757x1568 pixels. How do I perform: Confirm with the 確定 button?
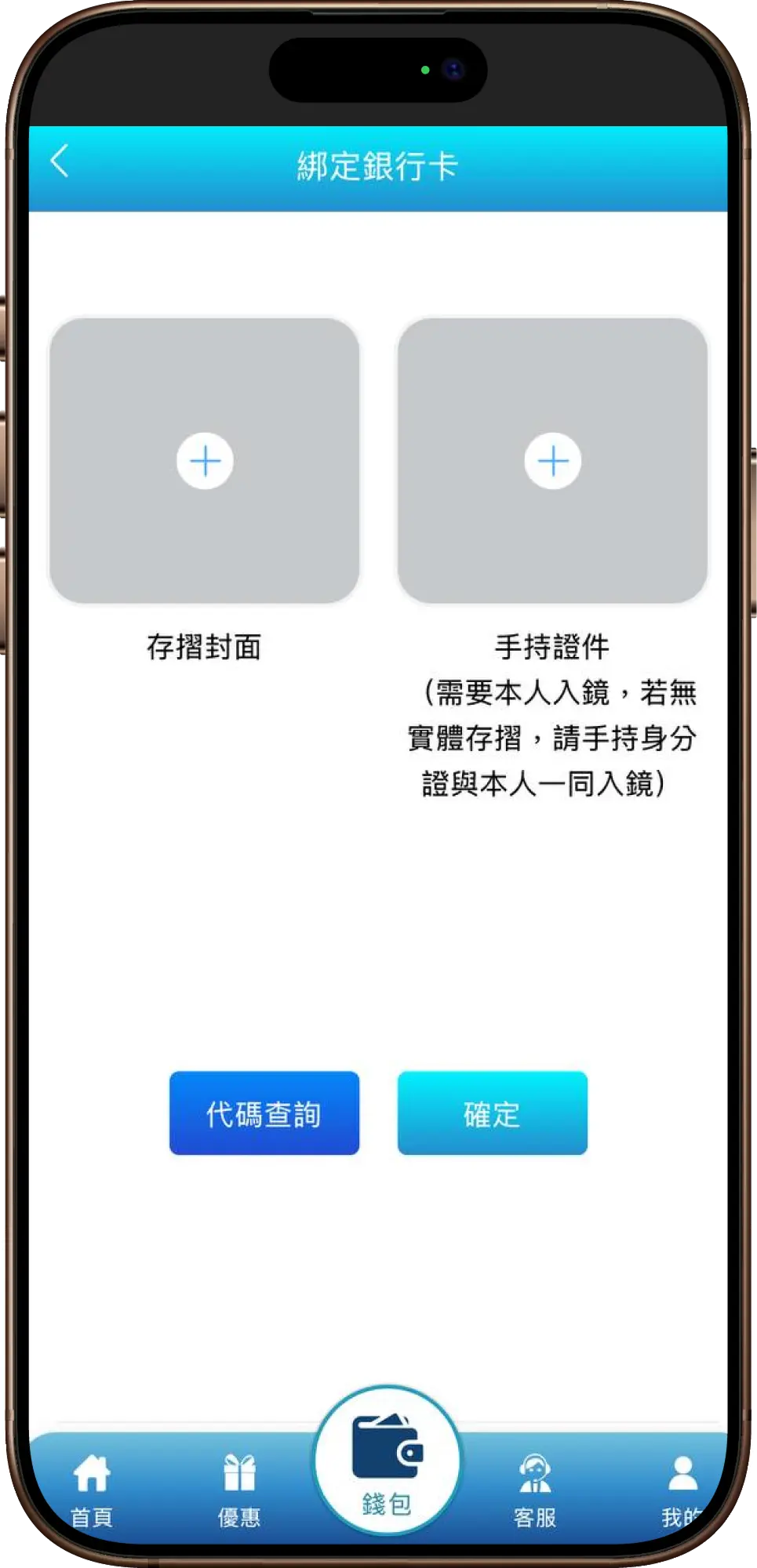(492, 1112)
